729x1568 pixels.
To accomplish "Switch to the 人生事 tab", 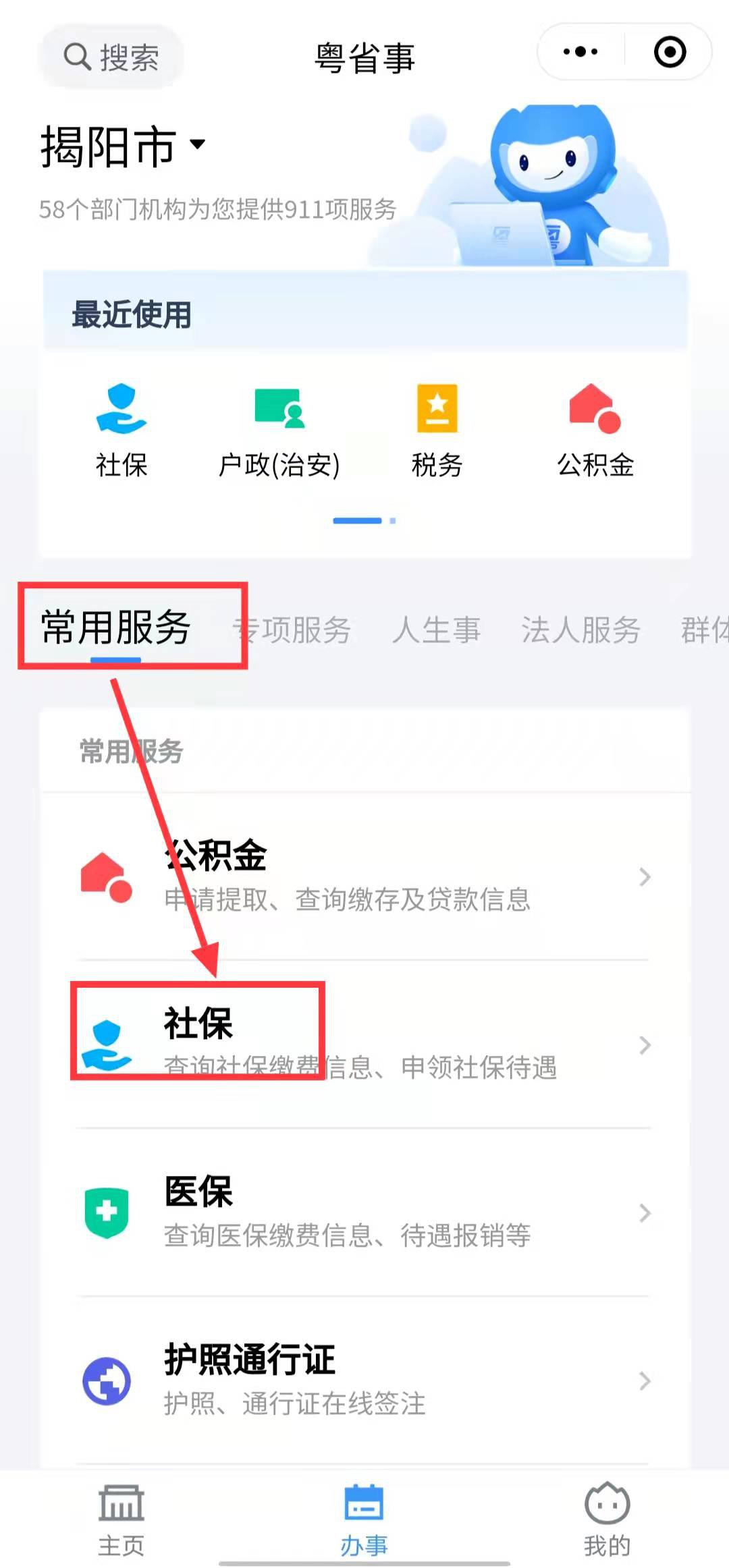I will [x=436, y=630].
